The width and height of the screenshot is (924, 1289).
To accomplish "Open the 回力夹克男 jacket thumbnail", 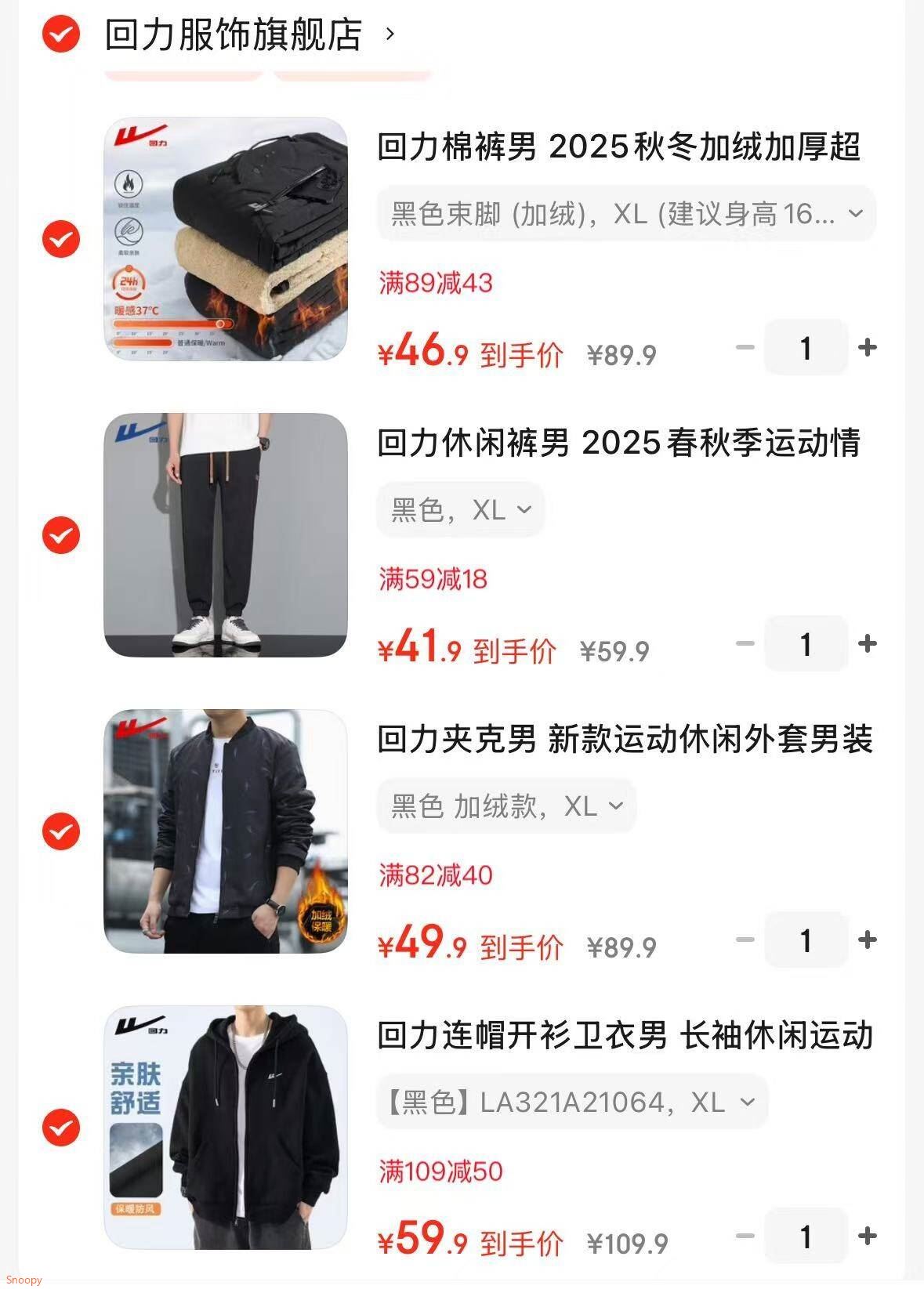I will 226,831.
